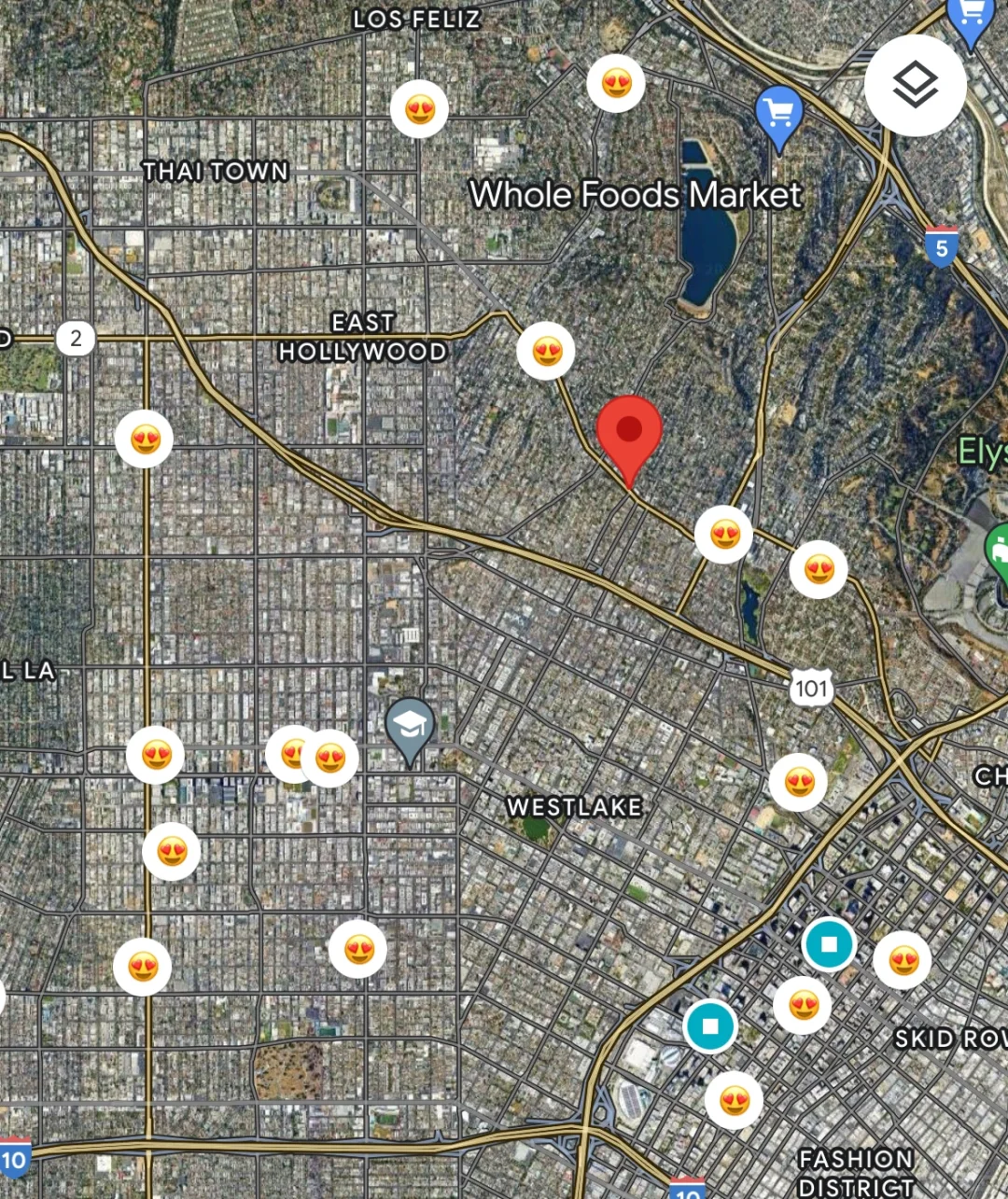The image size is (1008, 1199).
Task: Tap the teal transit marker nearest Westlake
Action: (x=710, y=1025)
